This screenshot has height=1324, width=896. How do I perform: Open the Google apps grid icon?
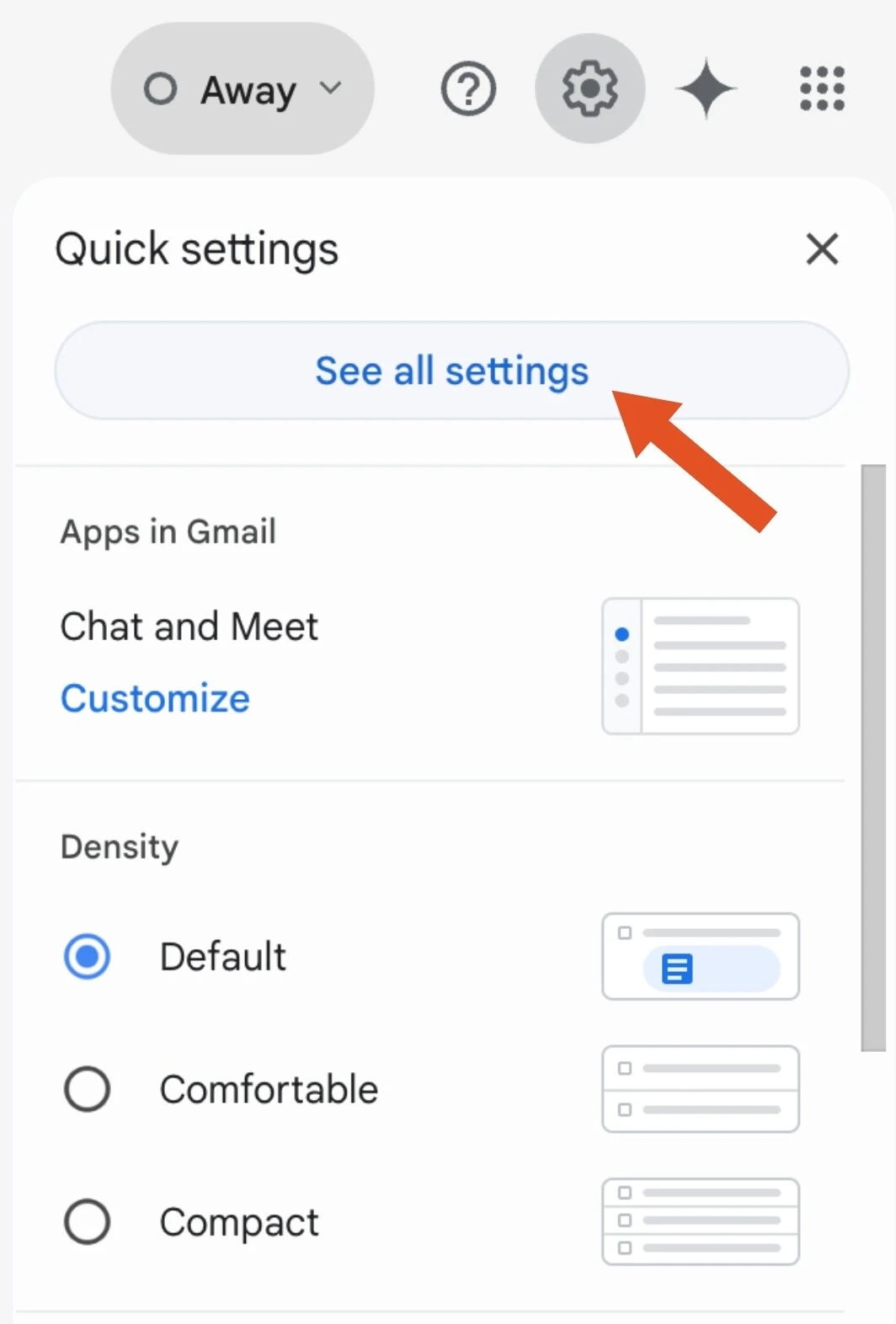(x=821, y=88)
